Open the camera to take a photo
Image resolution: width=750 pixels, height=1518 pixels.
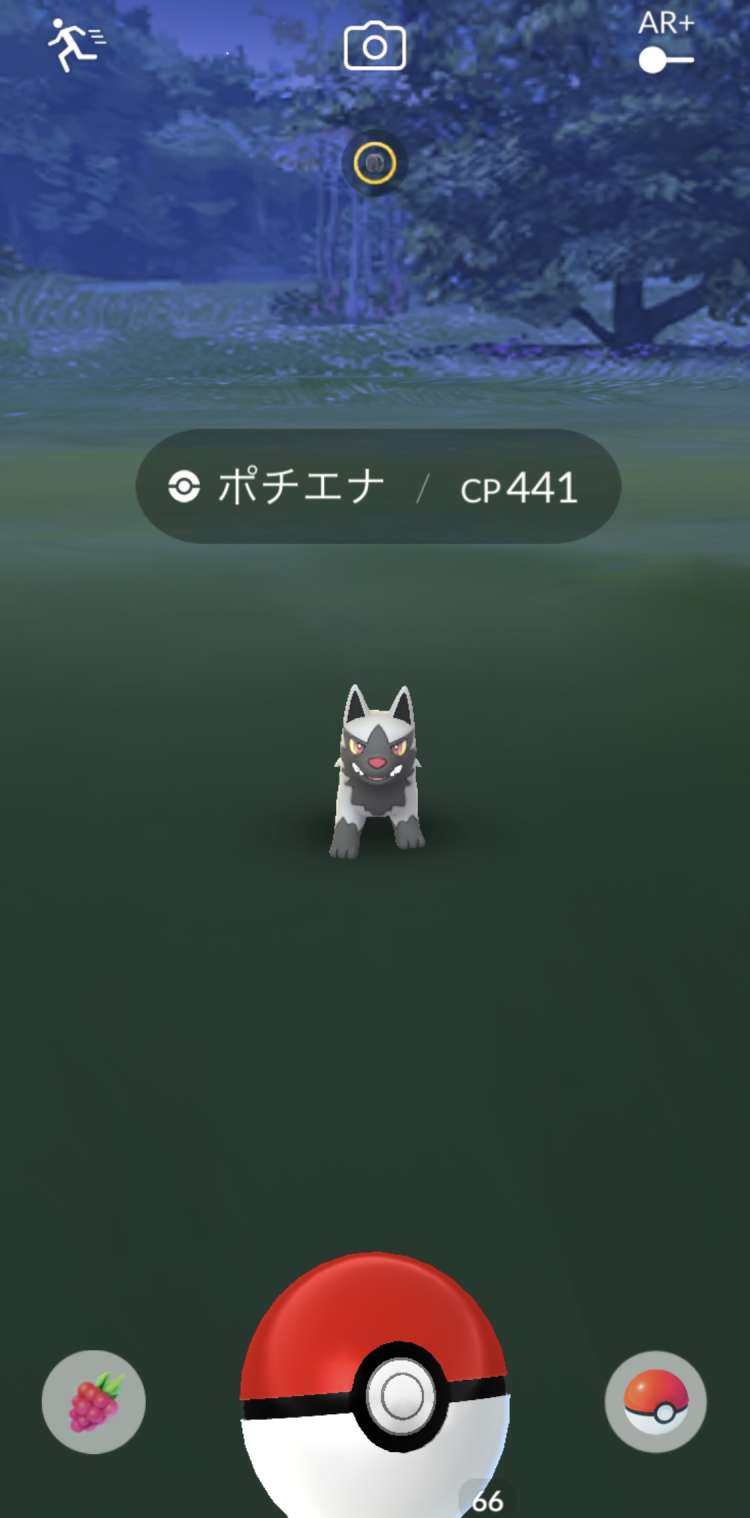tap(375, 47)
